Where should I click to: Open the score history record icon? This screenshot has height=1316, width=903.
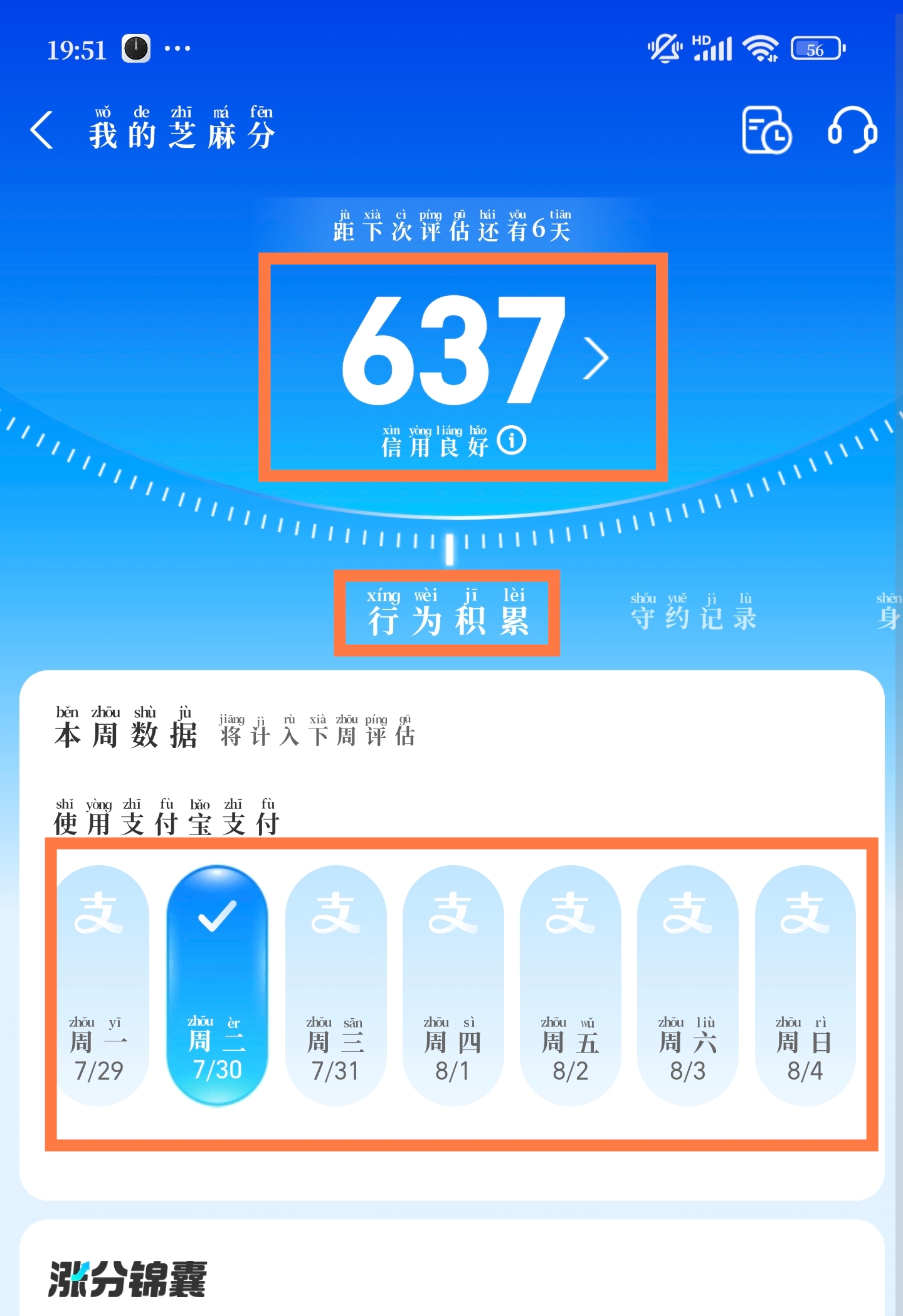[x=766, y=130]
